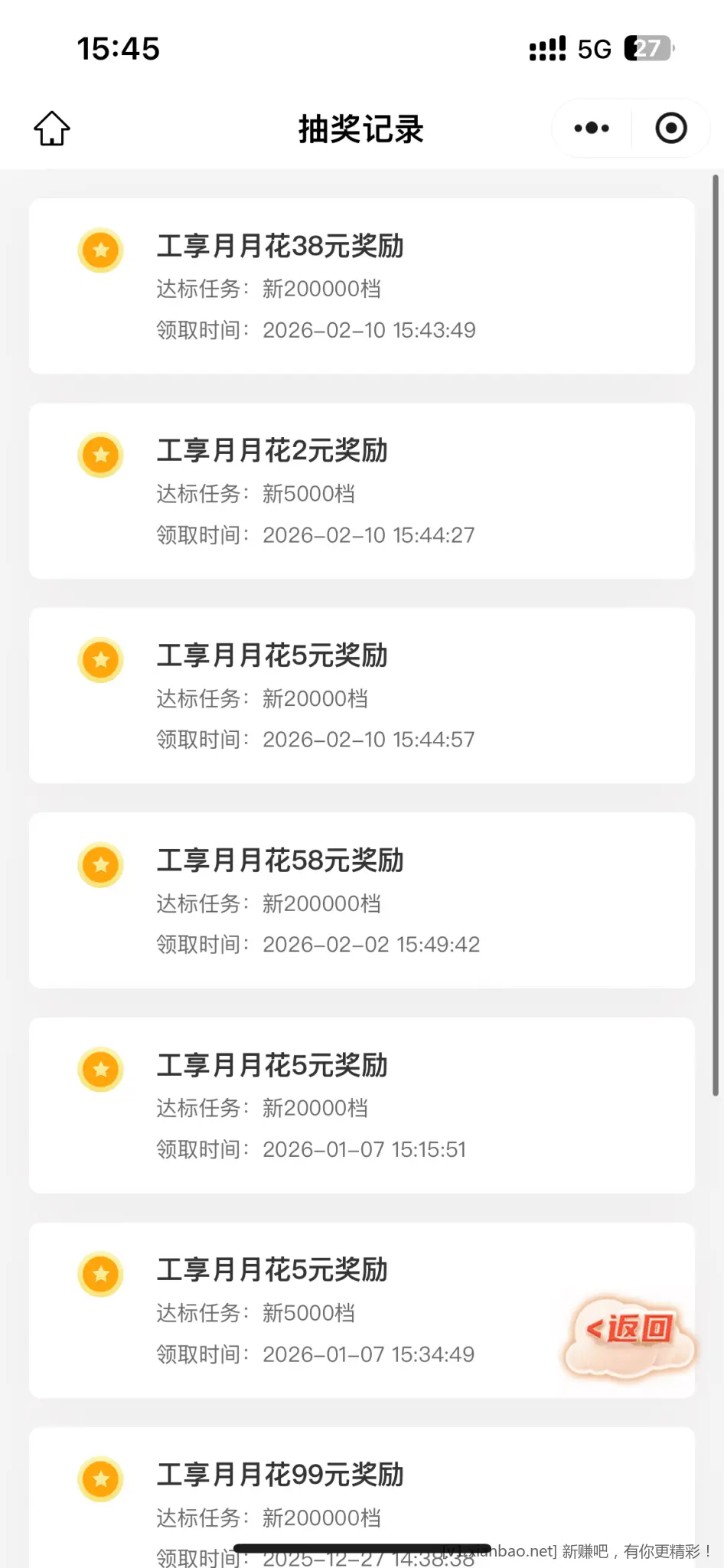Screen dimensions: 724x1568
Task: Select the star badge on the 58元 reward entry
Action: pos(100,865)
